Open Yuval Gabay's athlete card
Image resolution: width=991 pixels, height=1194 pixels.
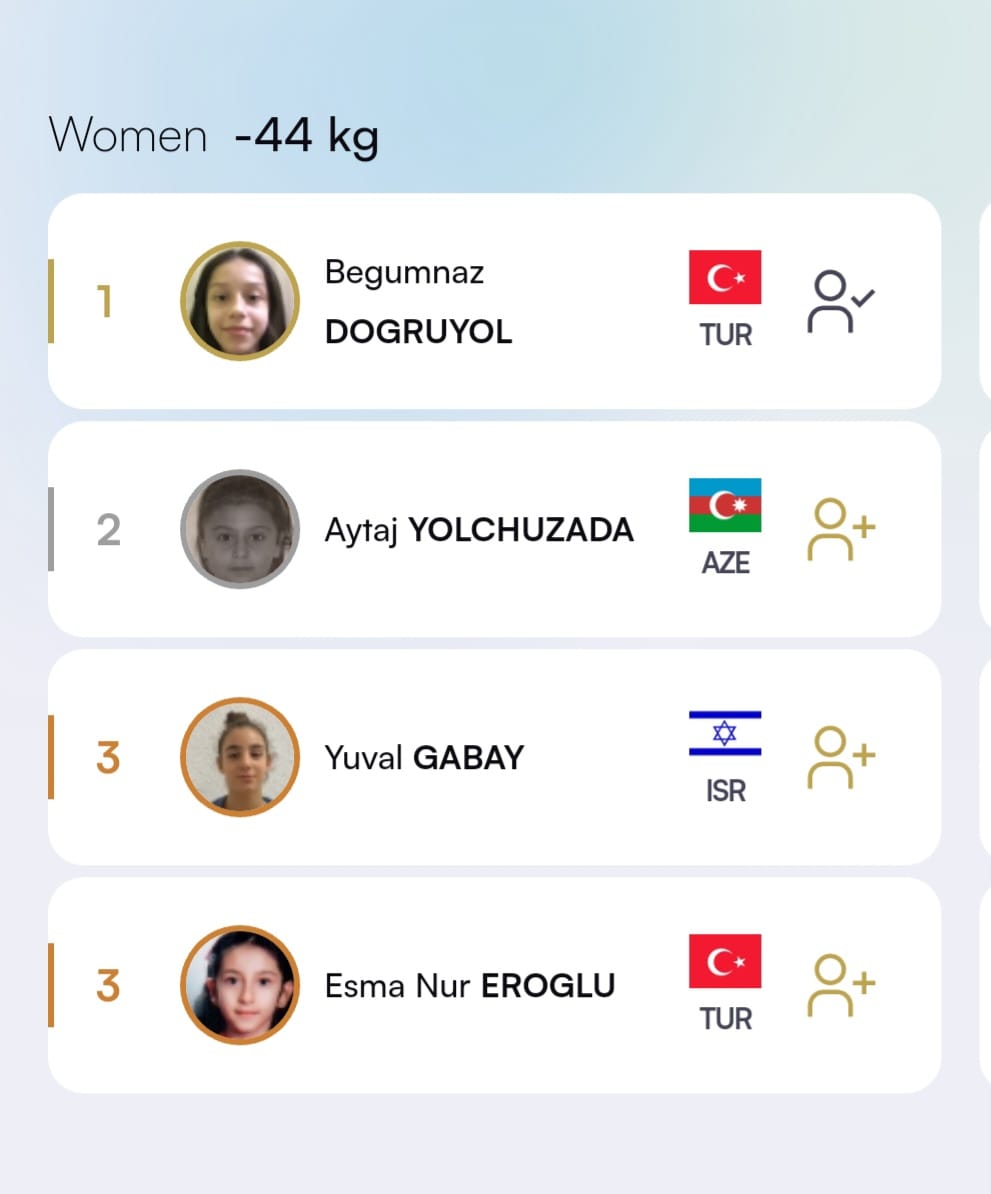point(424,757)
